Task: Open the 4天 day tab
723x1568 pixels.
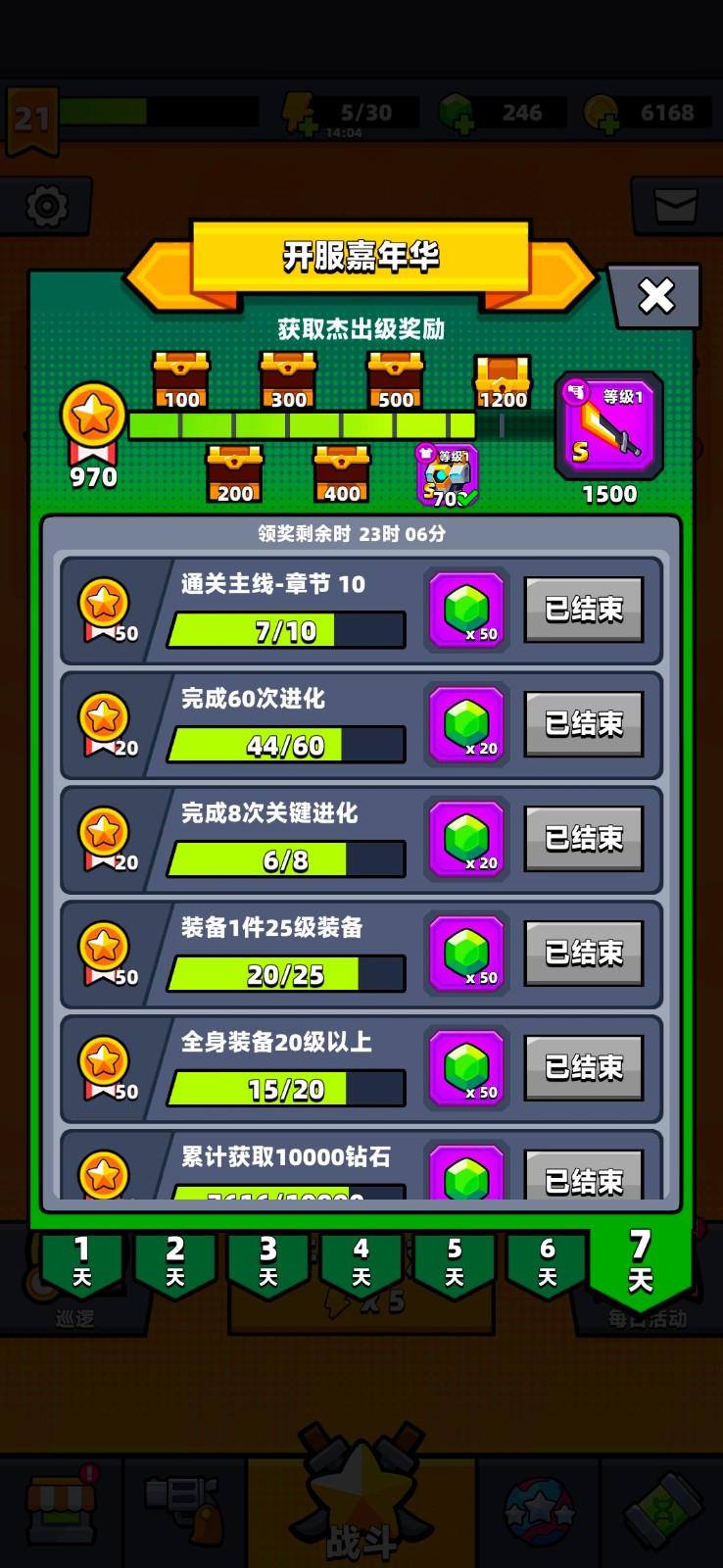Action: pyautogui.click(x=361, y=1266)
